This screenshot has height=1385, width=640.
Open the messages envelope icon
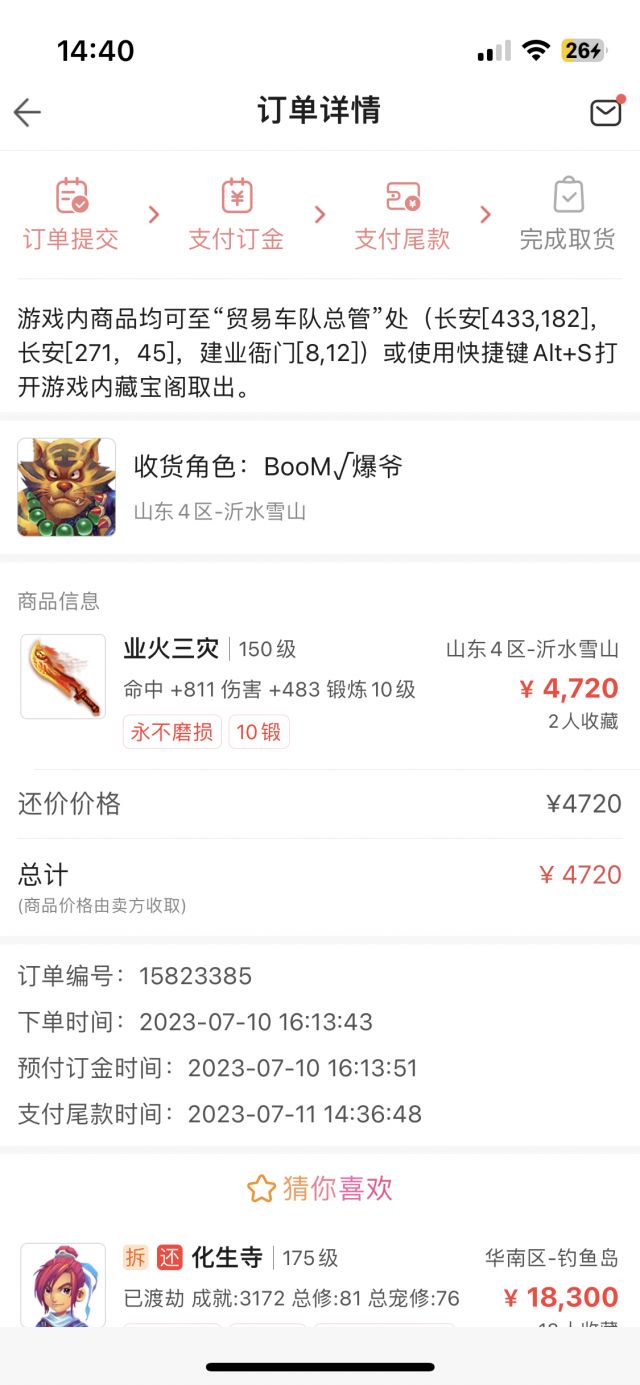click(x=606, y=112)
